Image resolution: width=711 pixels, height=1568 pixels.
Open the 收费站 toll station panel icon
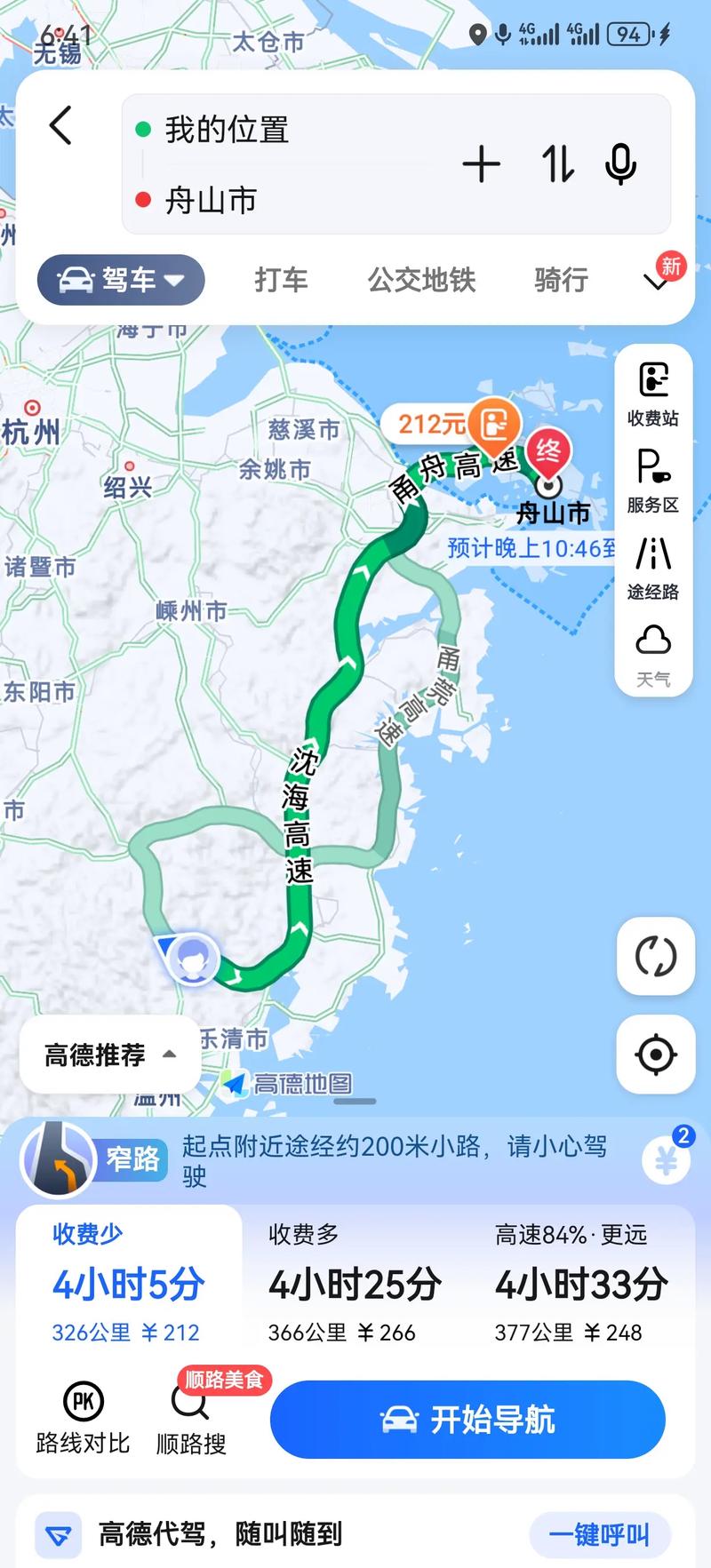[x=653, y=391]
